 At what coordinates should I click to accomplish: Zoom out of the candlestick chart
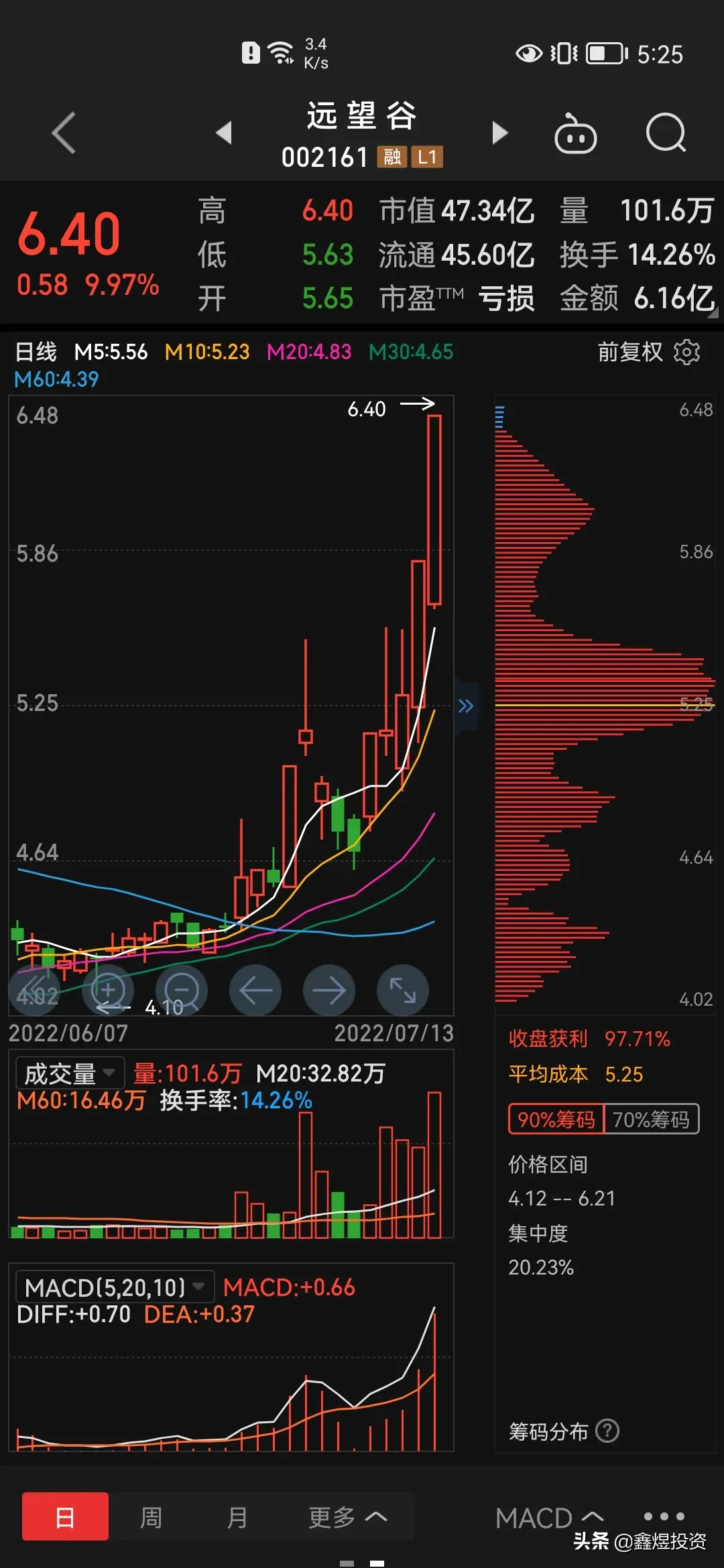pyautogui.click(x=182, y=990)
